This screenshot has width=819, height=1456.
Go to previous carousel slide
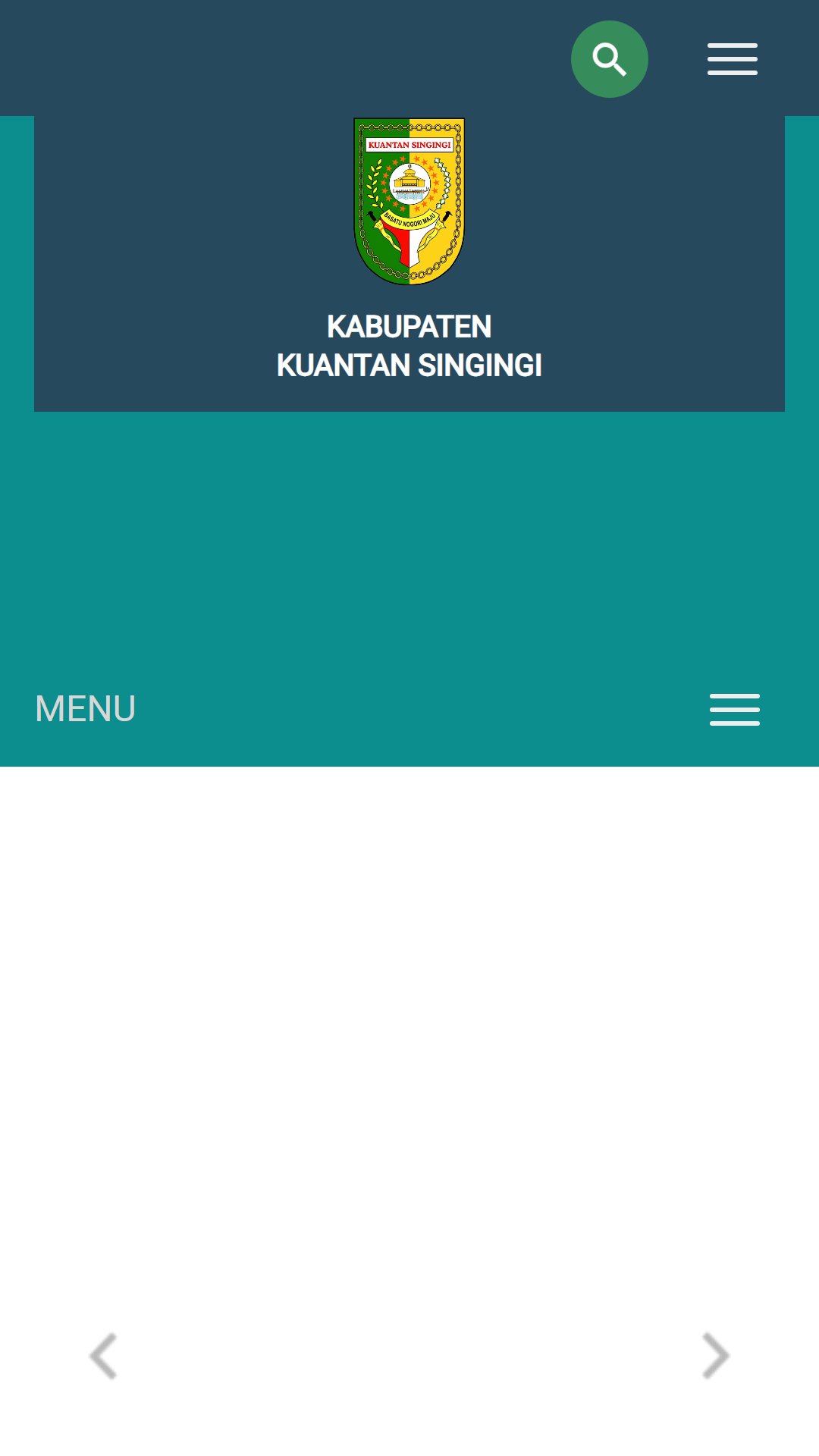coord(103,1356)
